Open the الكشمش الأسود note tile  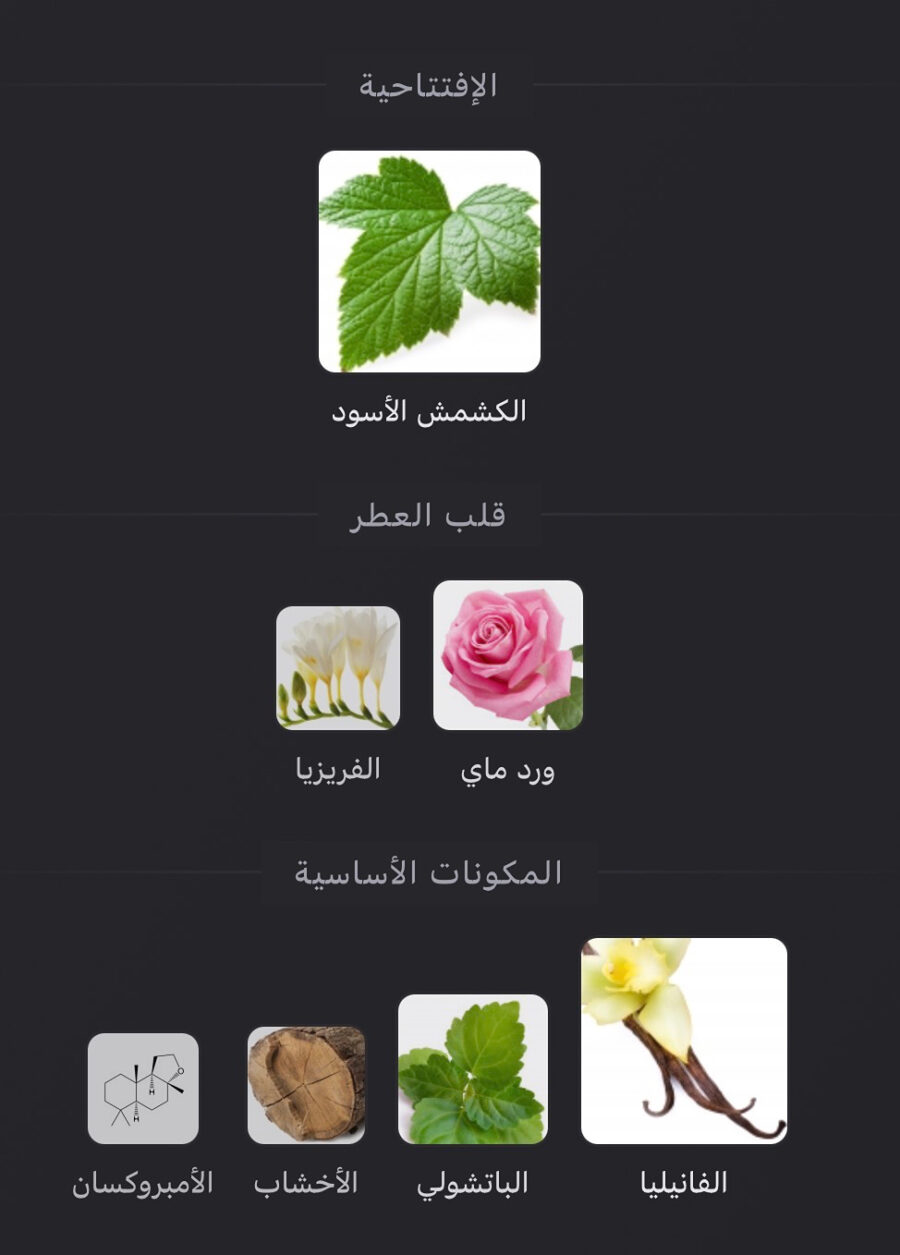pyautogui.click(x=429, y=262)
